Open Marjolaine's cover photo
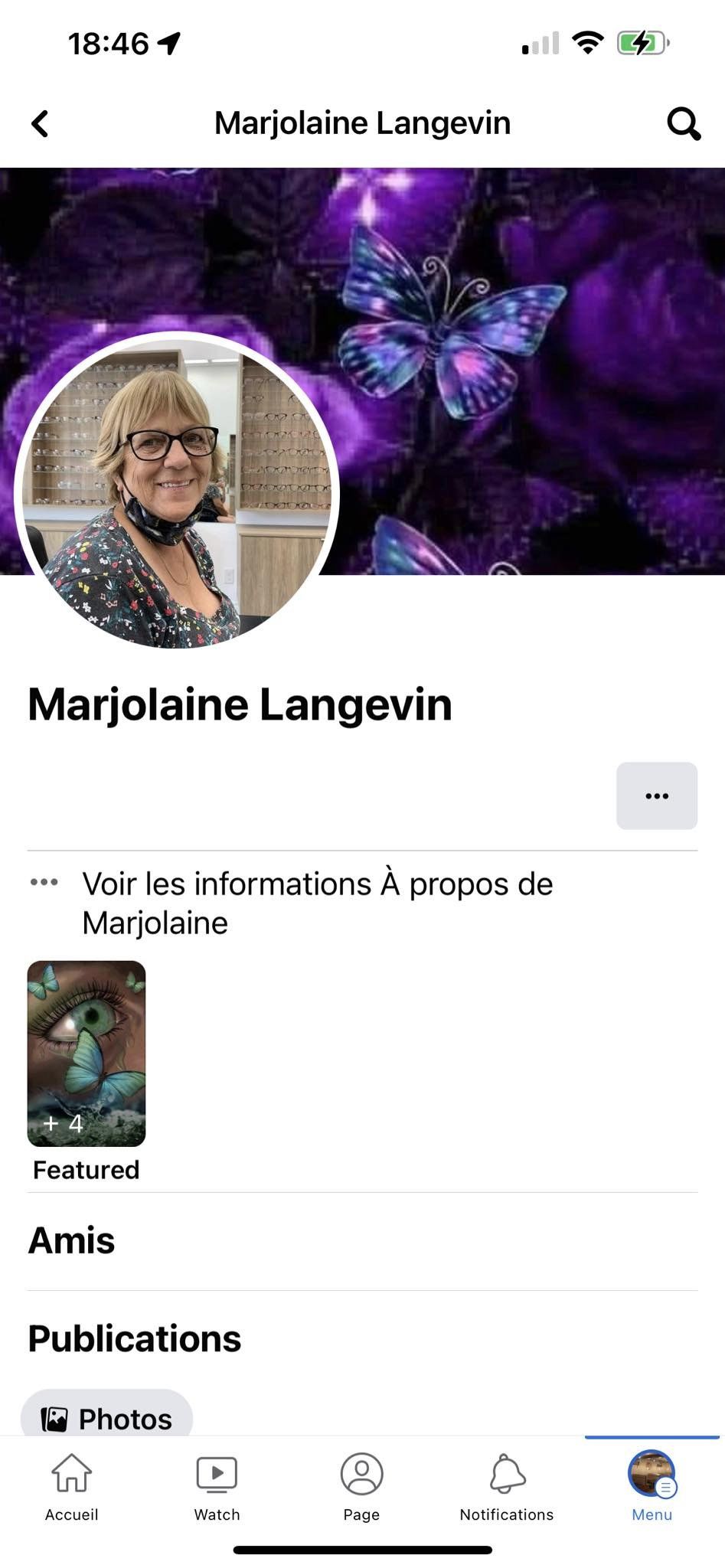 (528, 367)
